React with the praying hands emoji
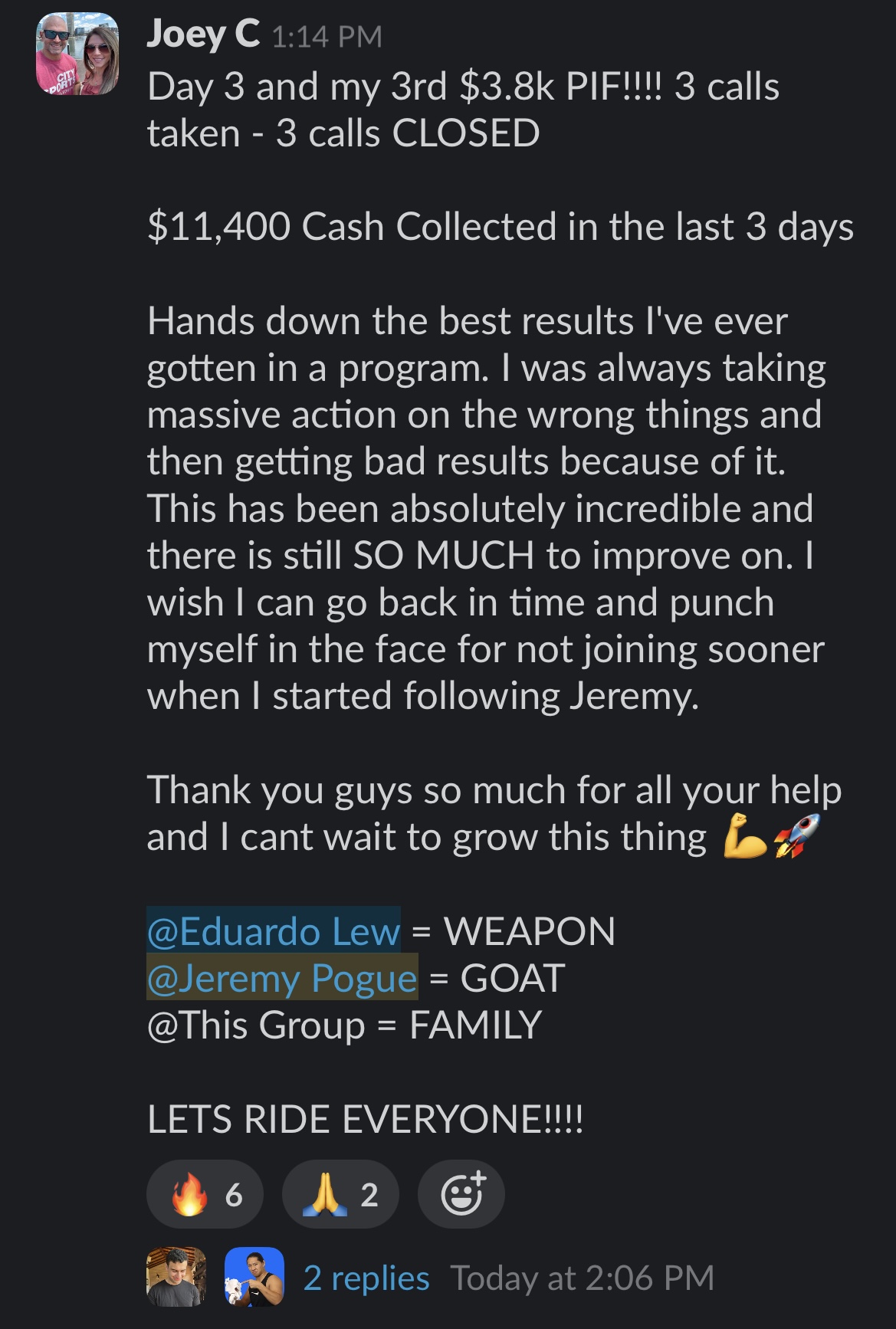 pyautogui.click(x=340, y=1194)
